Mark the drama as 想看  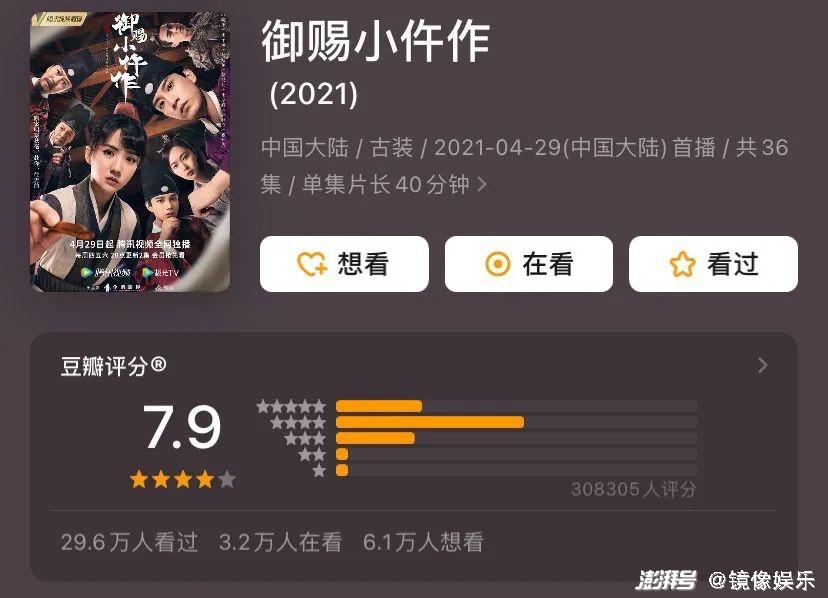[344, 264]
